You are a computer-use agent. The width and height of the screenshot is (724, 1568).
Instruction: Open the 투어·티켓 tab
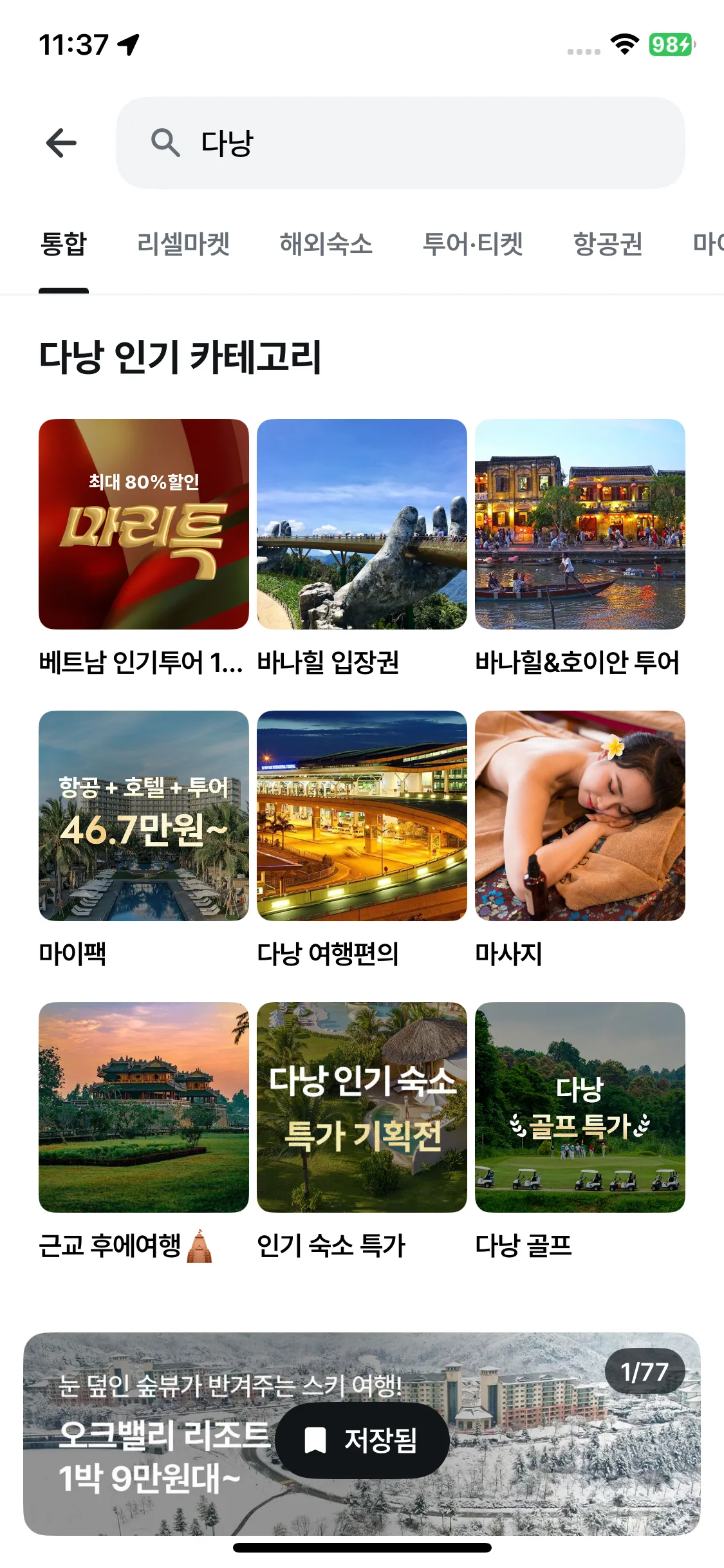tap(475, 245)
